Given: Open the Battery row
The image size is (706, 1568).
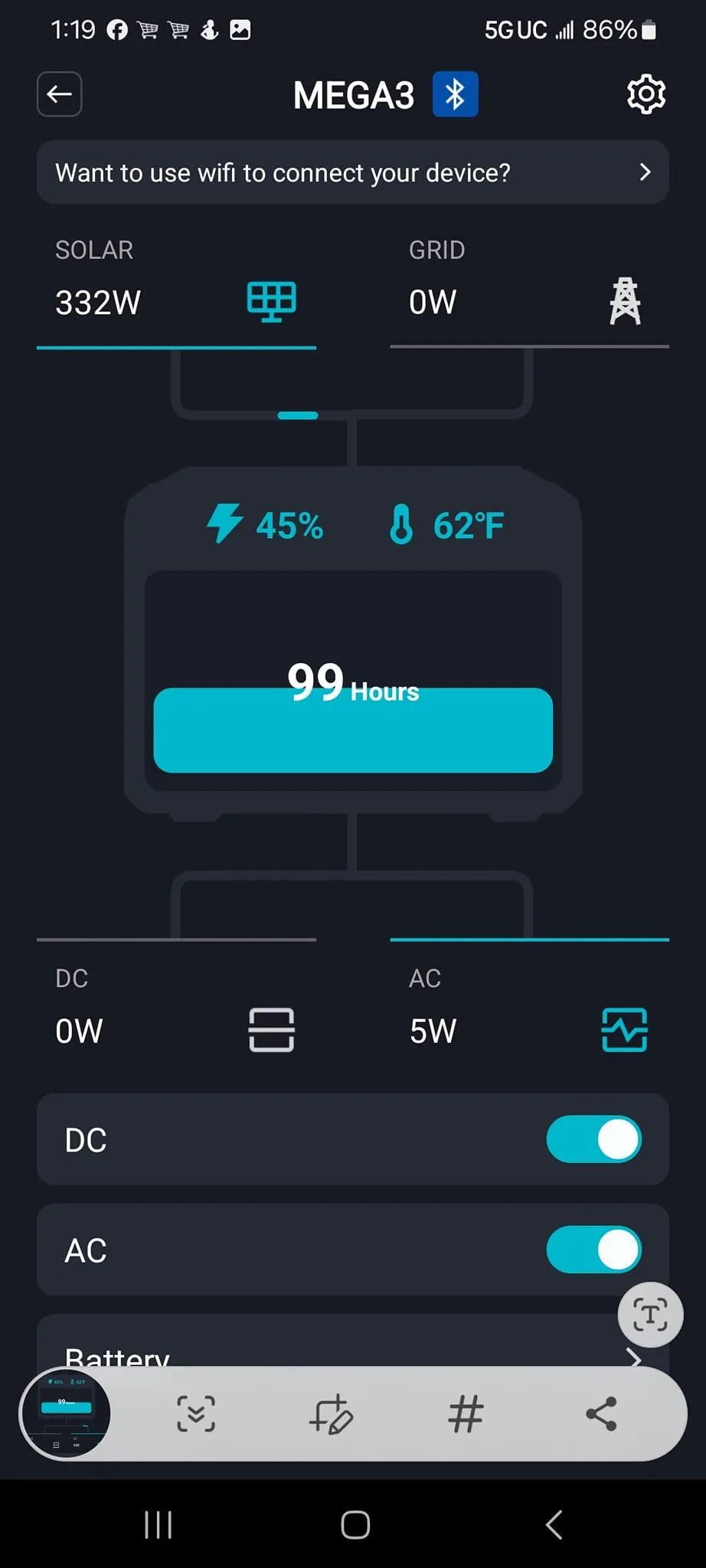Looking at the screenshot, I should pyautogui.click(x=353, y=1341).
